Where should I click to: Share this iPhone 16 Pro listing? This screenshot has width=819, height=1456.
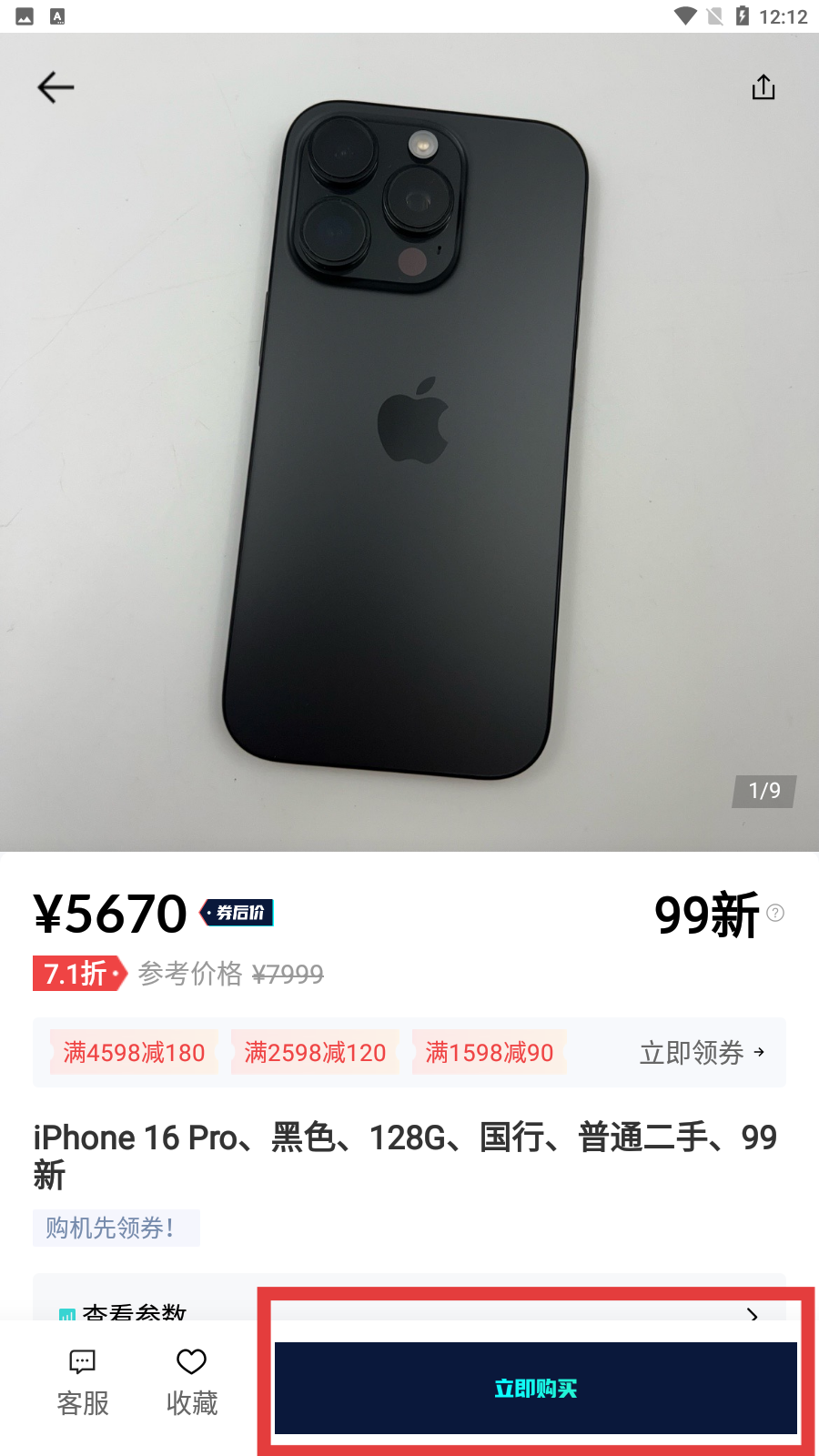pos(763,87)
